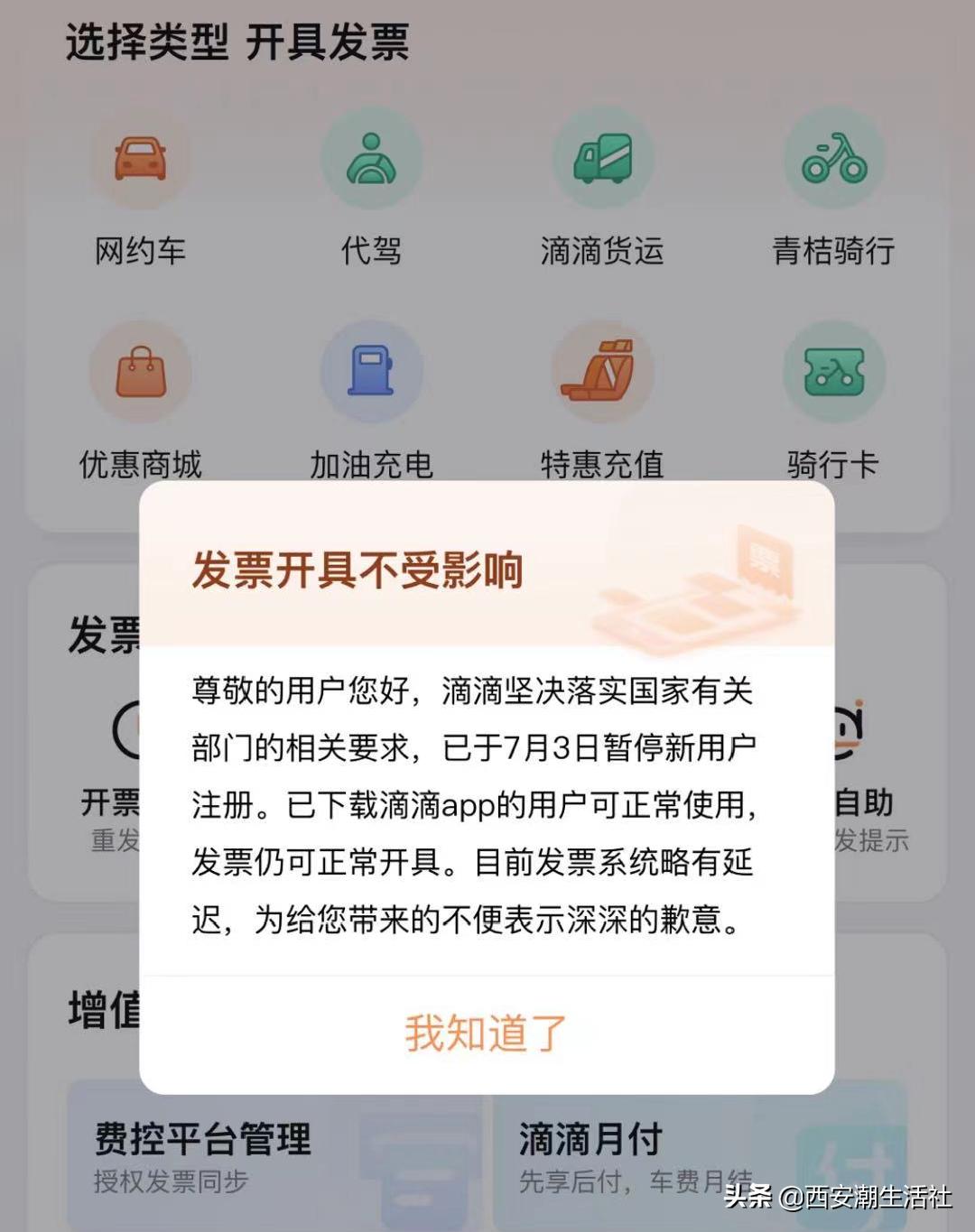The image size is (975, 1232).
Task: Select the 网约车 ride-hailing invoice icon
Action: point(140,158)
